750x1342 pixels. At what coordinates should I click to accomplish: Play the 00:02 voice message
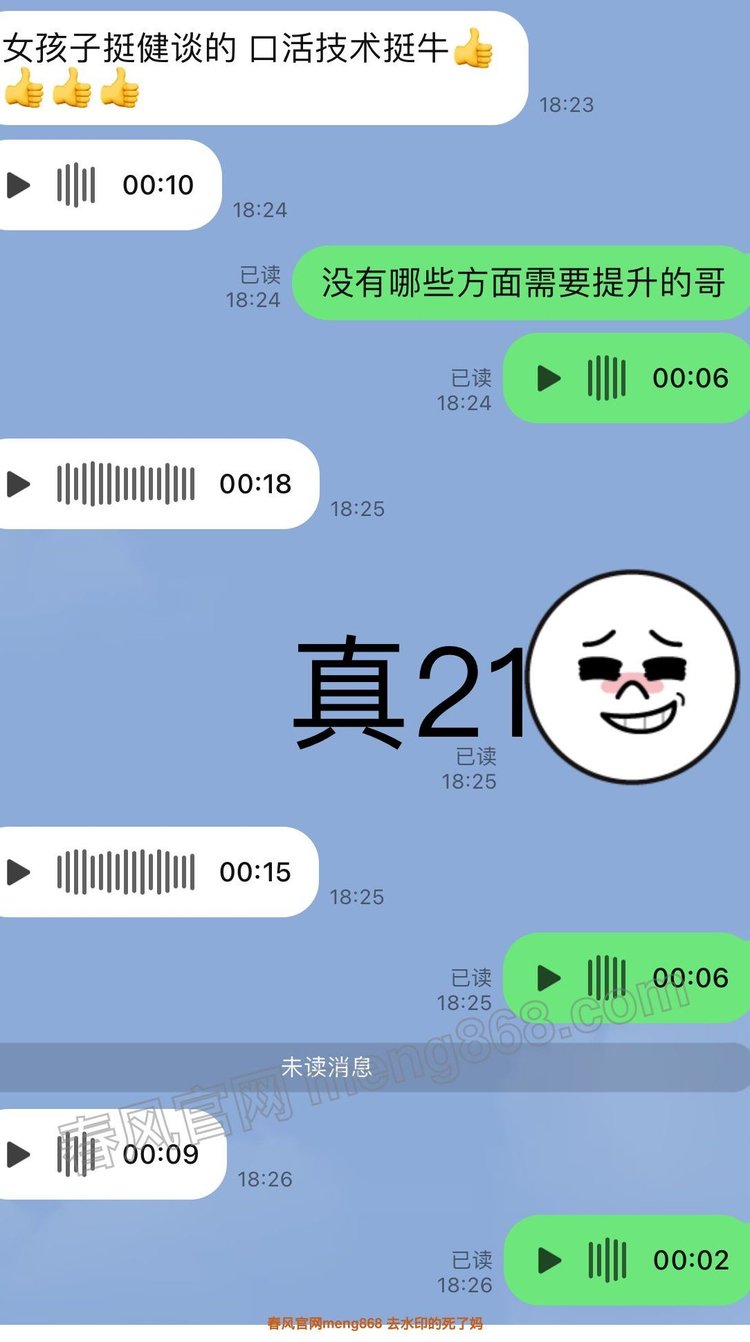pyautogui.click(x=549, y=1260)
